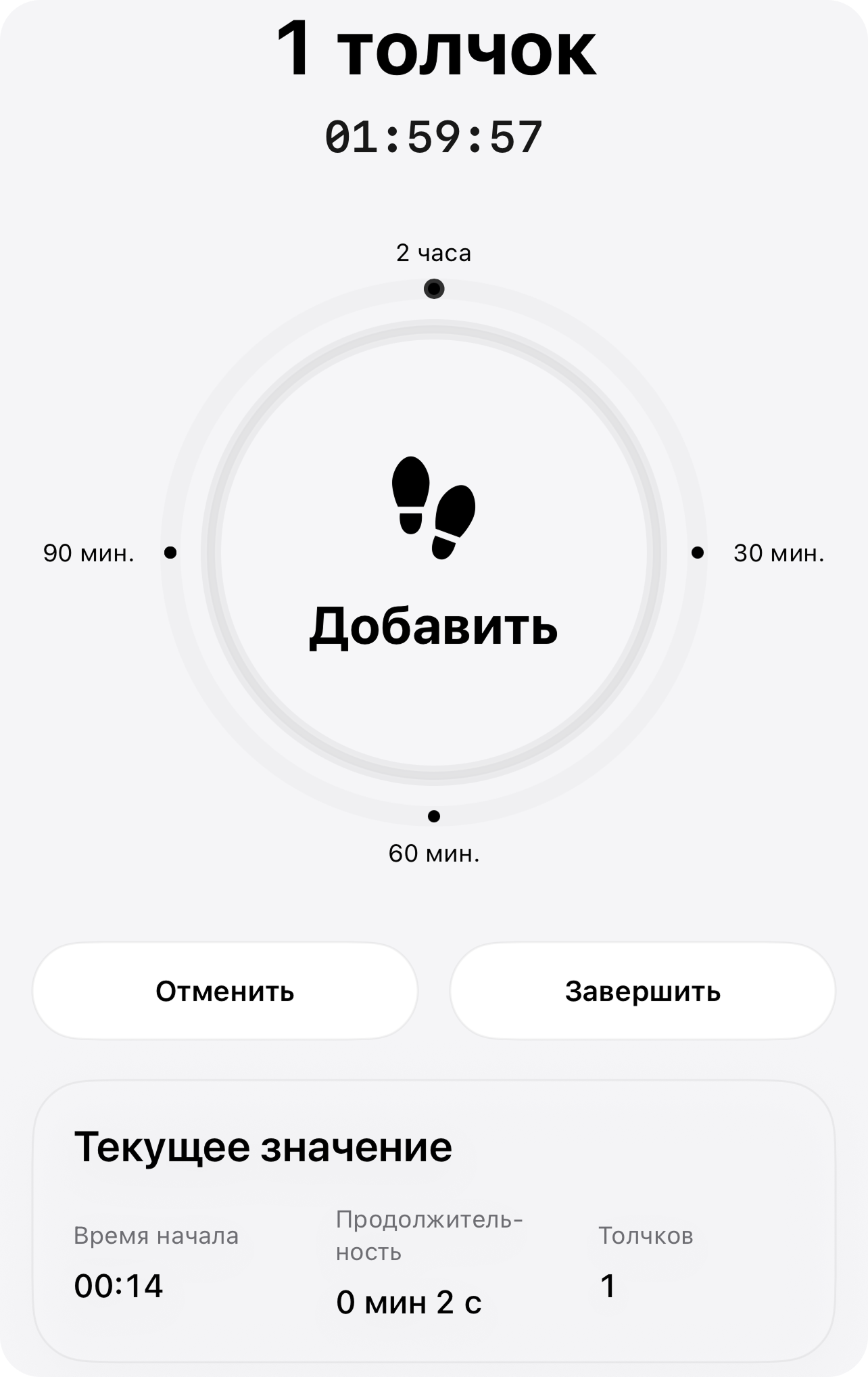Click the countdown timer 01:59:57
Image resolution: width=868 pixels, height=1377 pixels.
pyautogui.click(x=433, y=135)
